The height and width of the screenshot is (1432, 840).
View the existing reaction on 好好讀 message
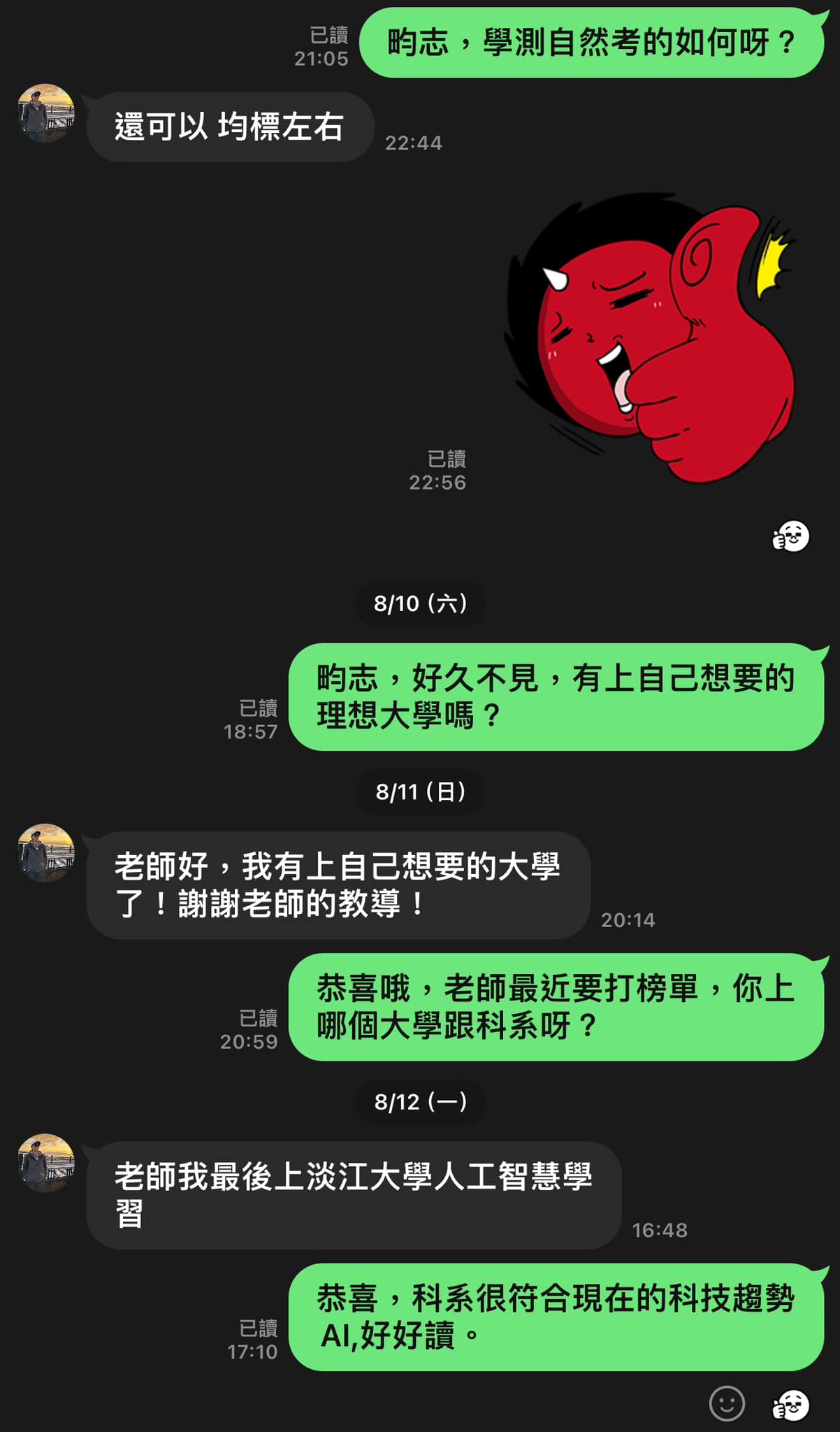click(x=790, y=1405)
